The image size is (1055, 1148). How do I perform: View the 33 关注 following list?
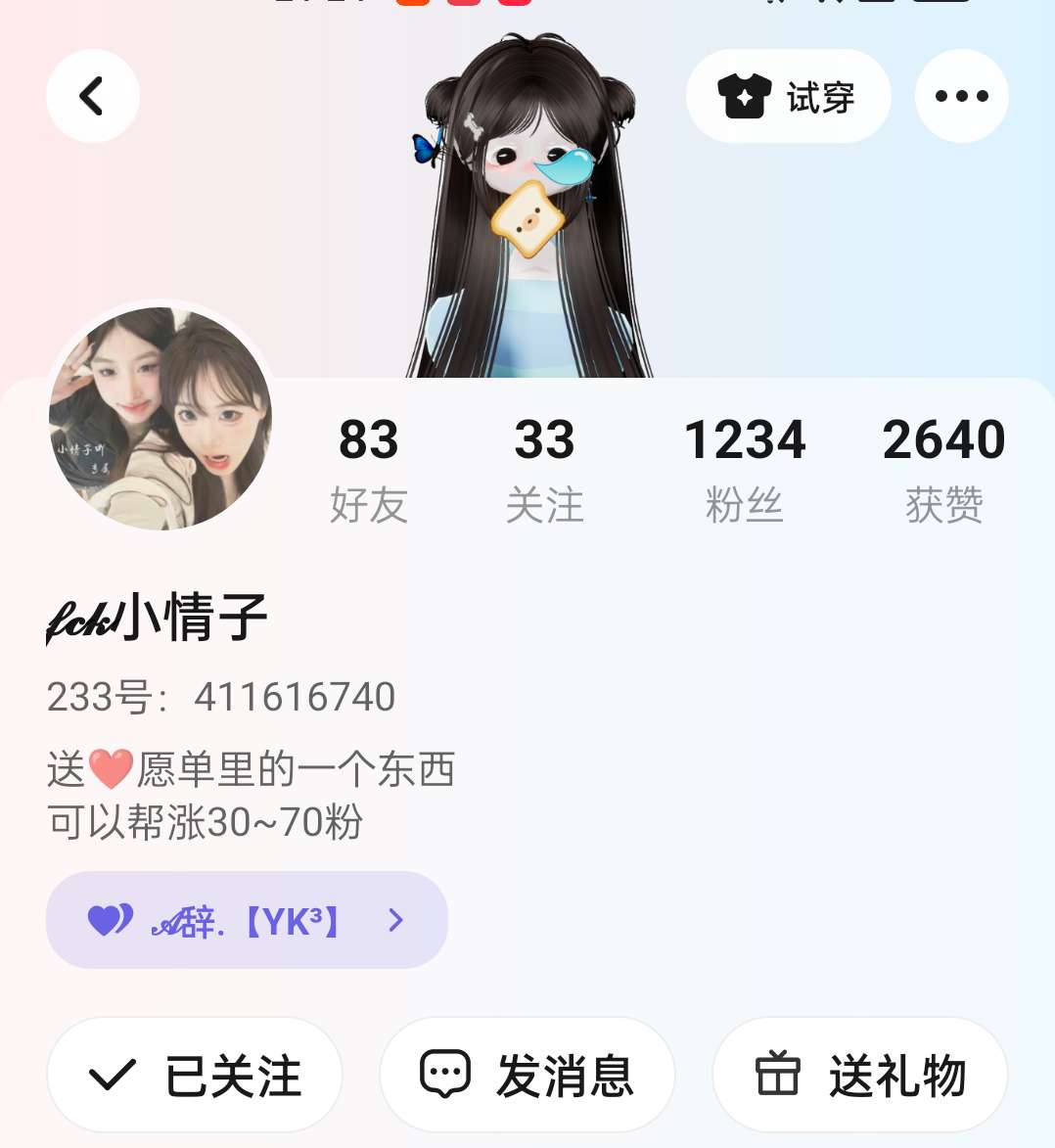(544, 468)
